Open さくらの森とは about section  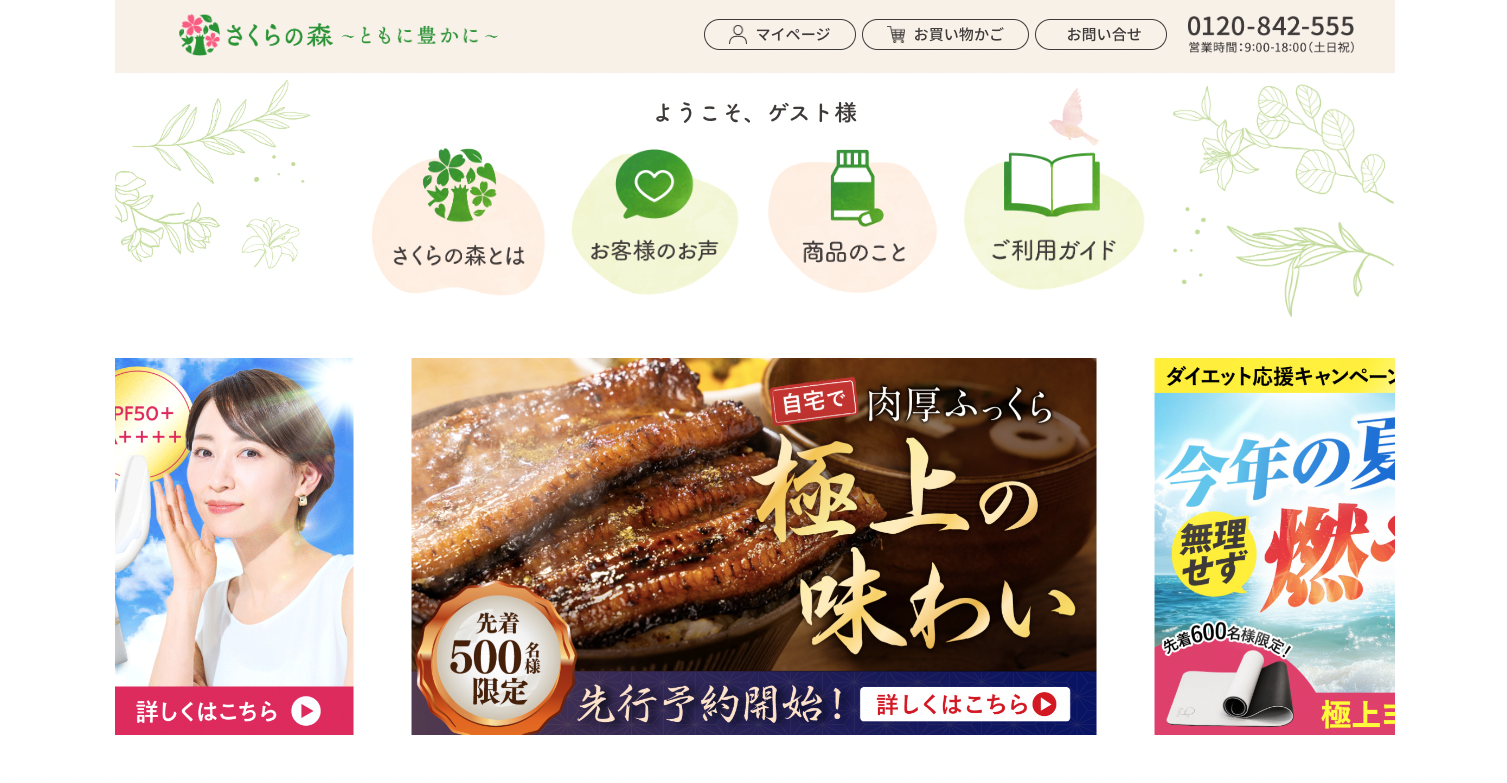458,221
